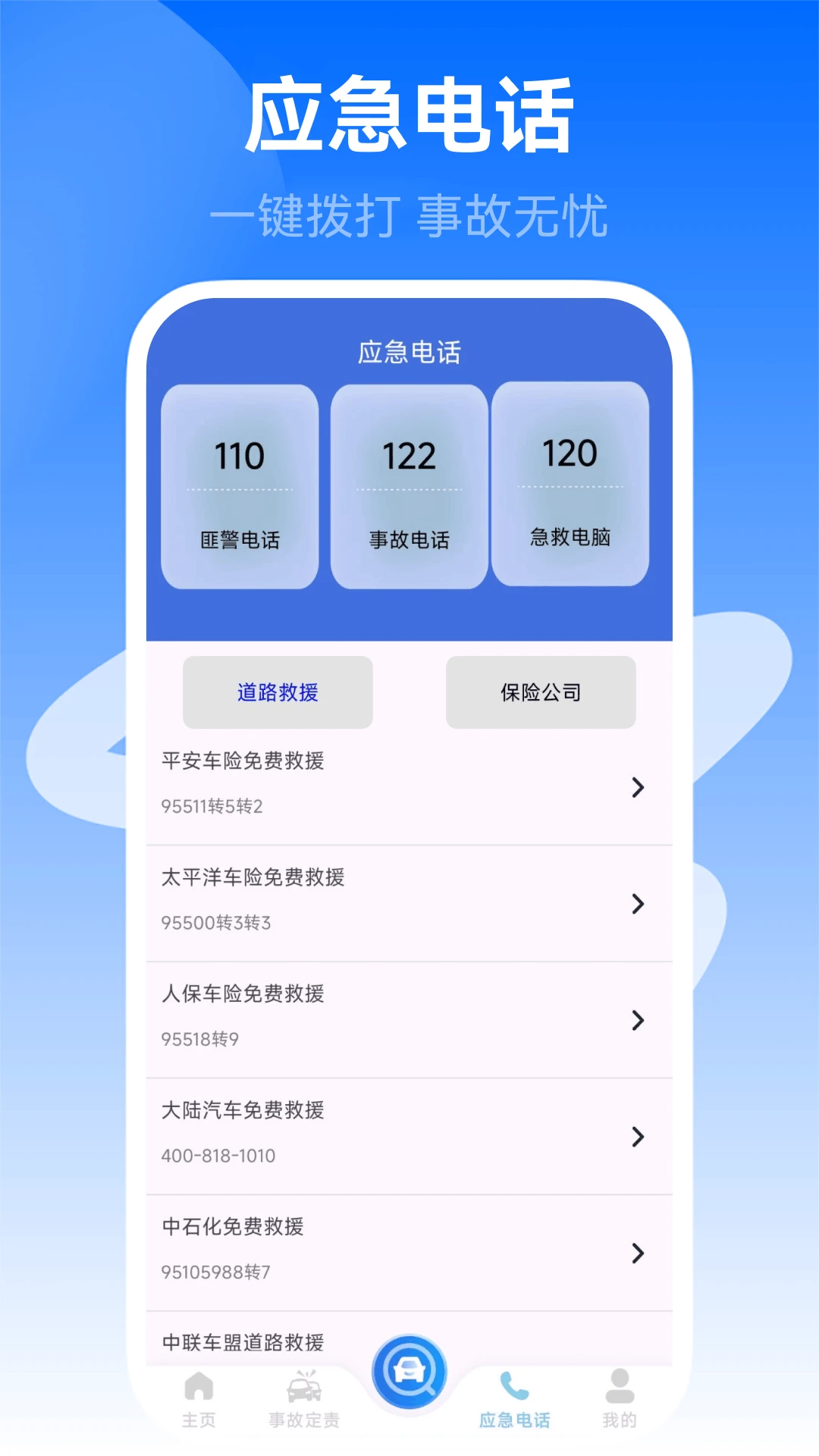
Task: Select the 道路救援 tab
Action: 278,692
